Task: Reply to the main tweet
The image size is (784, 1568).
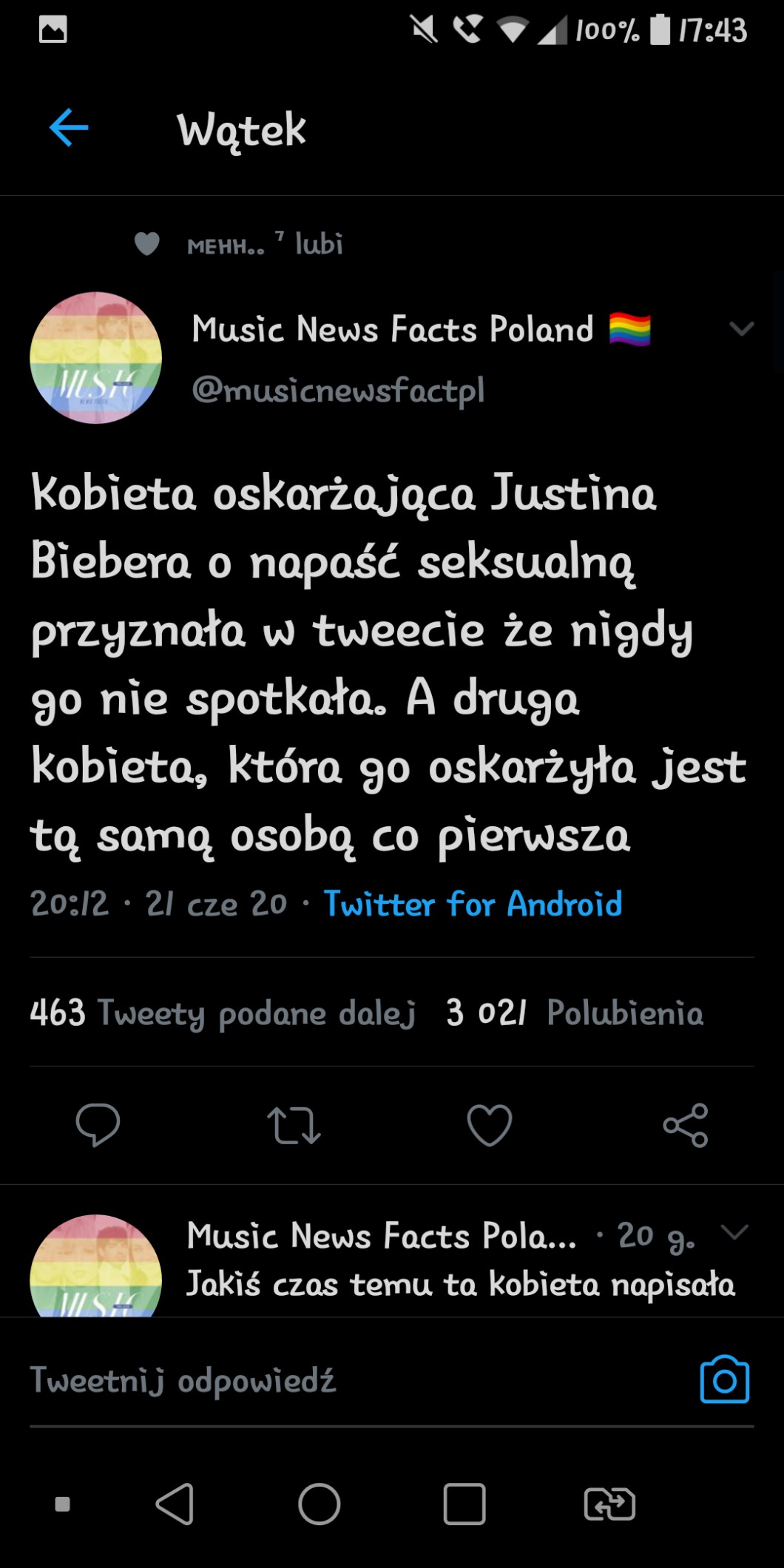Action: (98, 1125)
